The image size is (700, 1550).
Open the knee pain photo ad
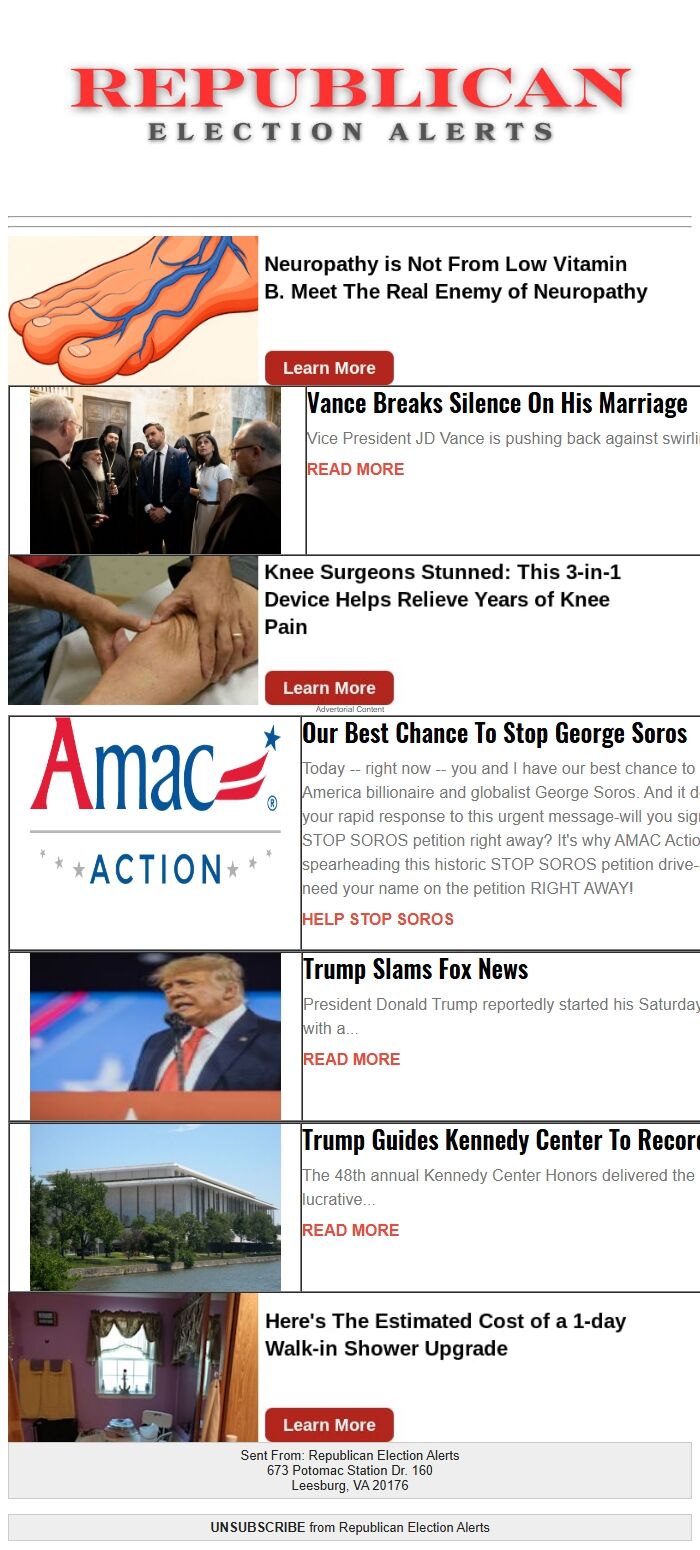[133, 630]
